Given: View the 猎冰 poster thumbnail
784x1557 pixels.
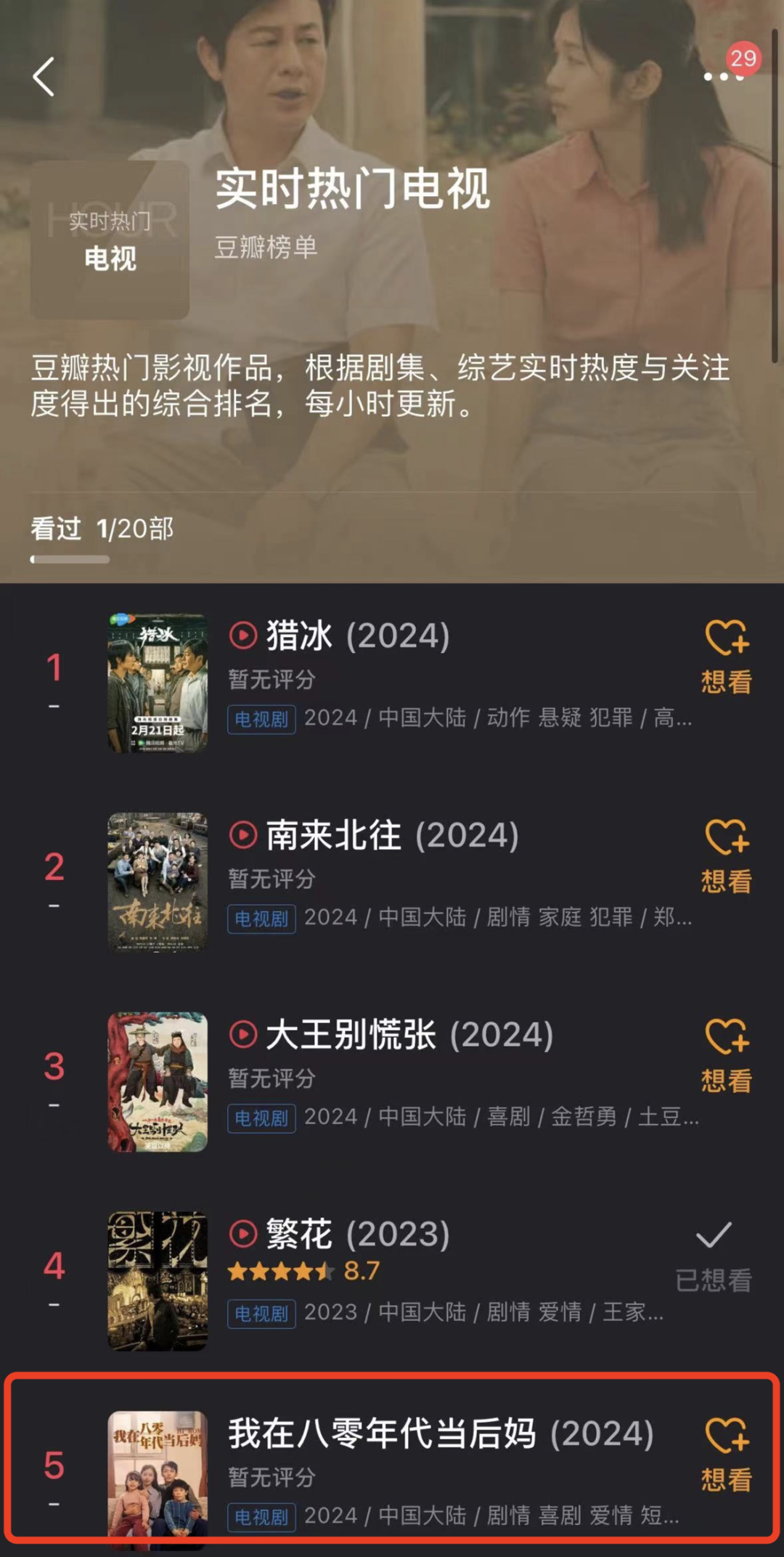Looking at the screenshot, I should point(158,683).
